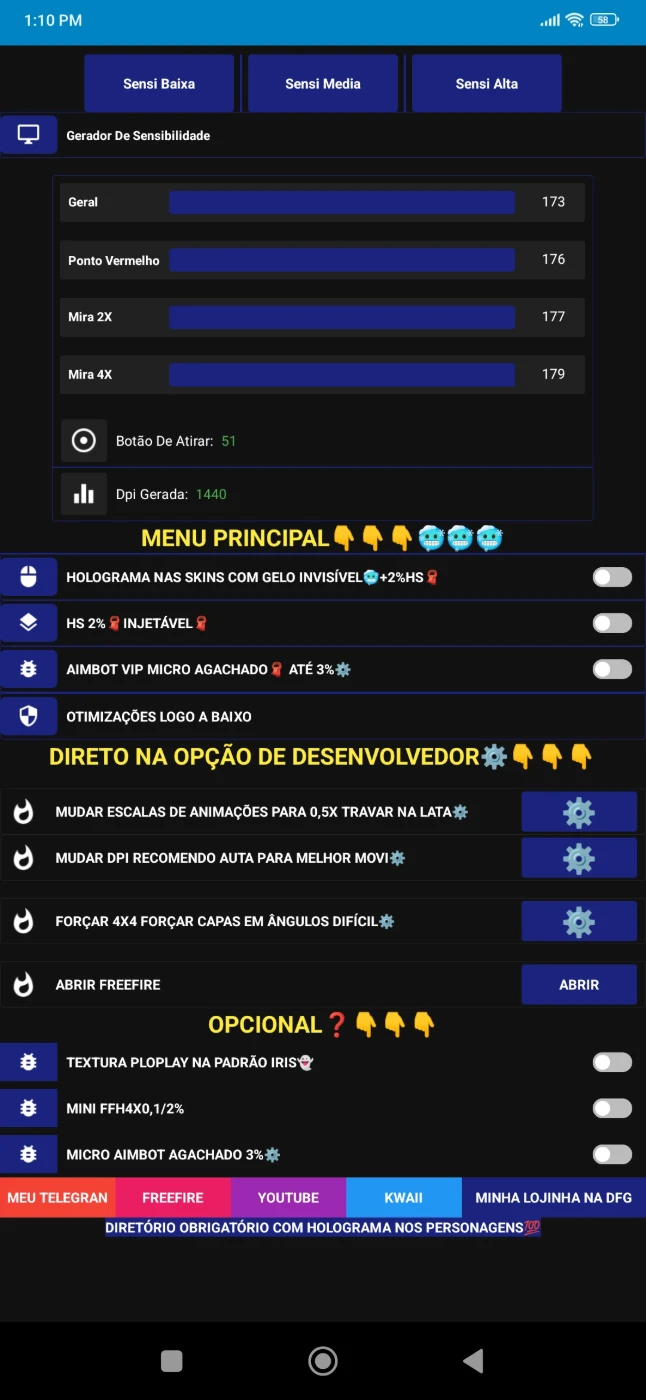This screenshot has height=1400, width=646.
Task: Enable Holograma nas skins com gelo invisível
Action: point(612,577)
